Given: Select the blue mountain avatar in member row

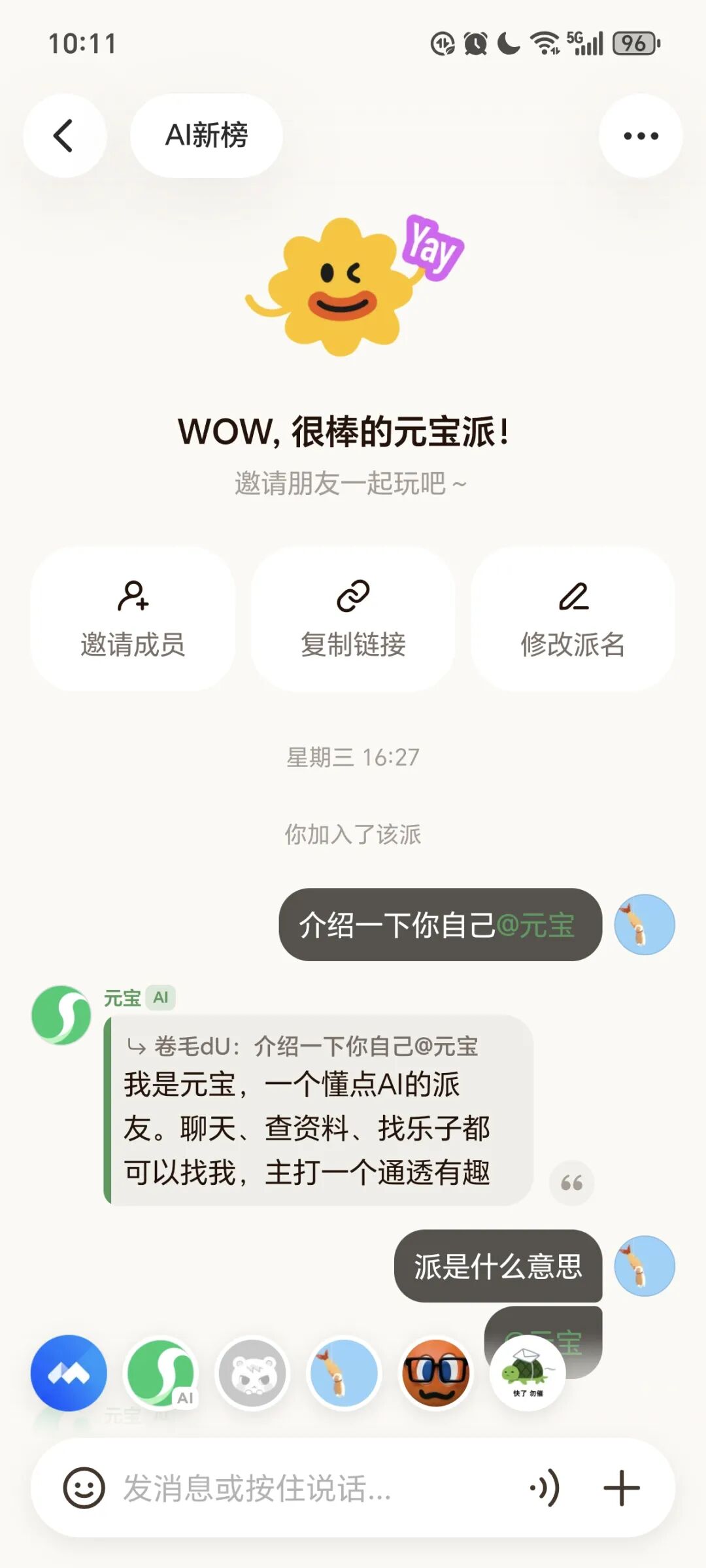Looking at the screenshot, I should click(x=69, y=1373).
